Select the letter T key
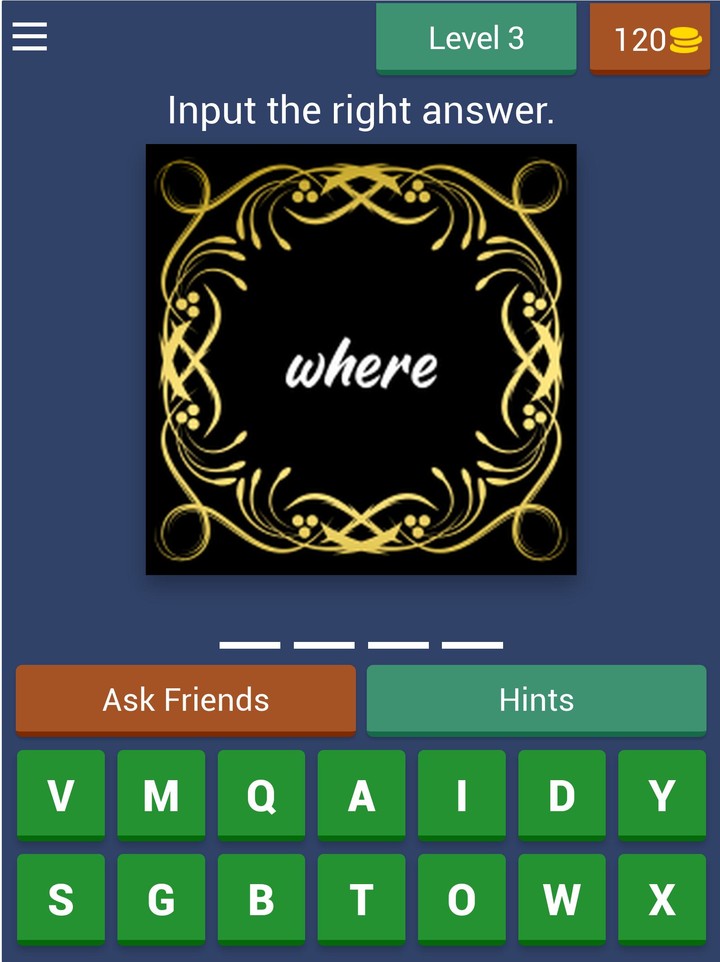720x962 pixels. click(361, 898)
